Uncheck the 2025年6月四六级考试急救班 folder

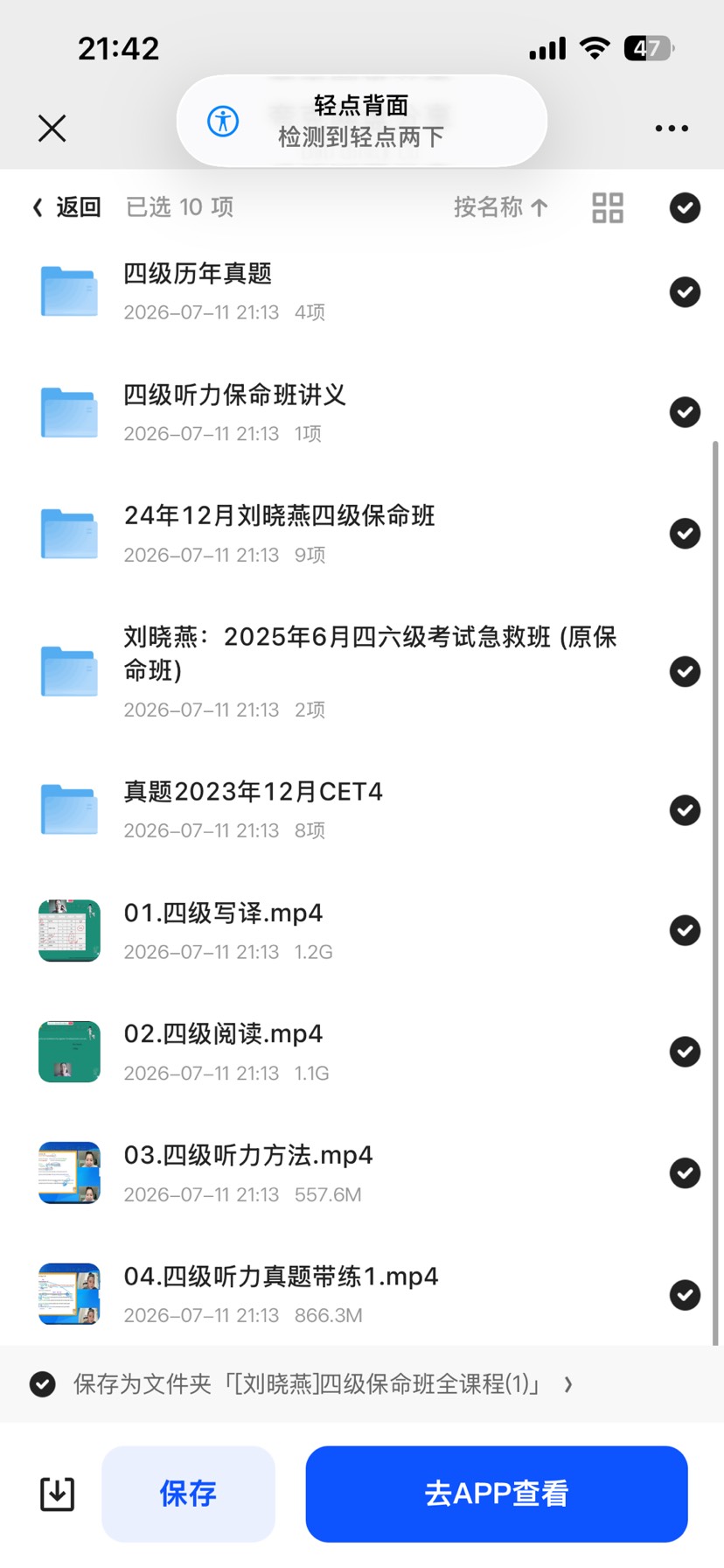pyautogui.click(x=685, y=672)
